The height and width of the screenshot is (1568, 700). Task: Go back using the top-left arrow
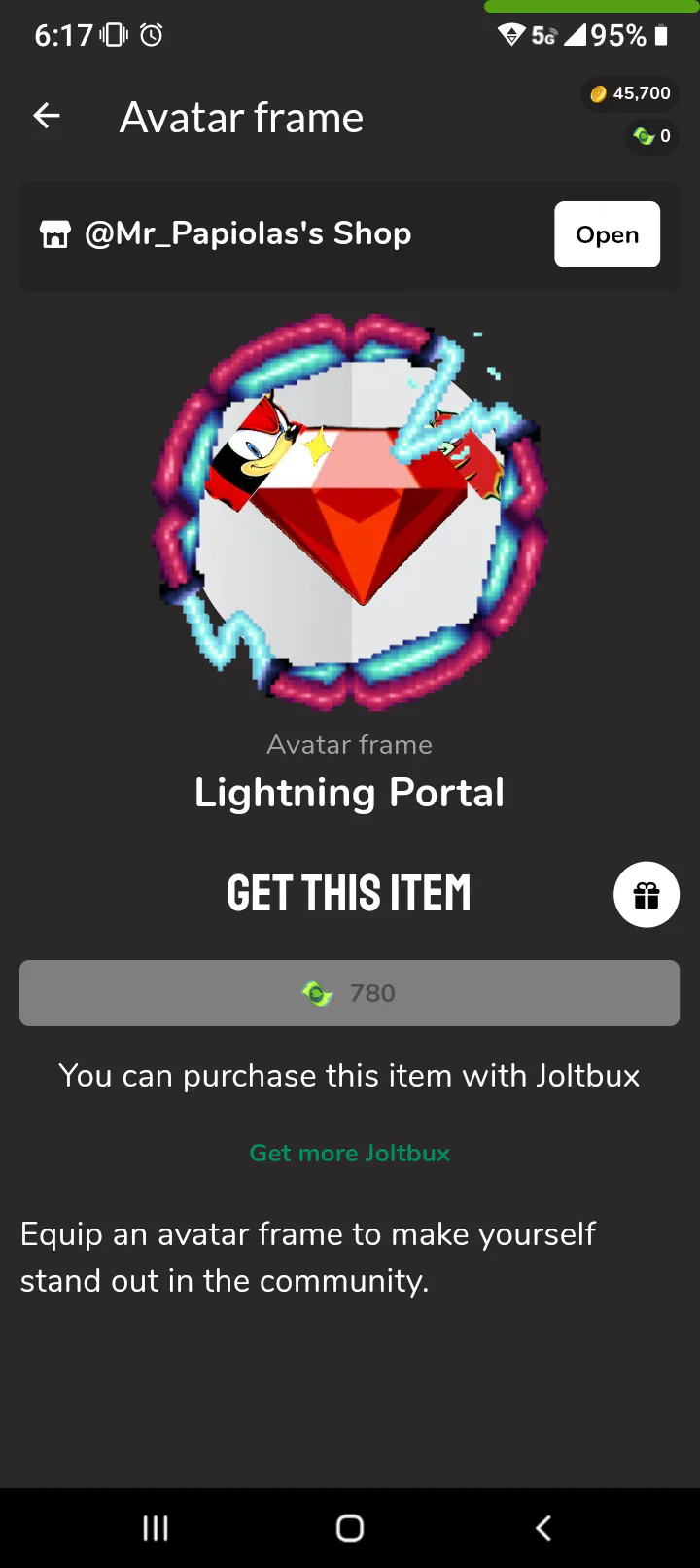coord(47,117)
